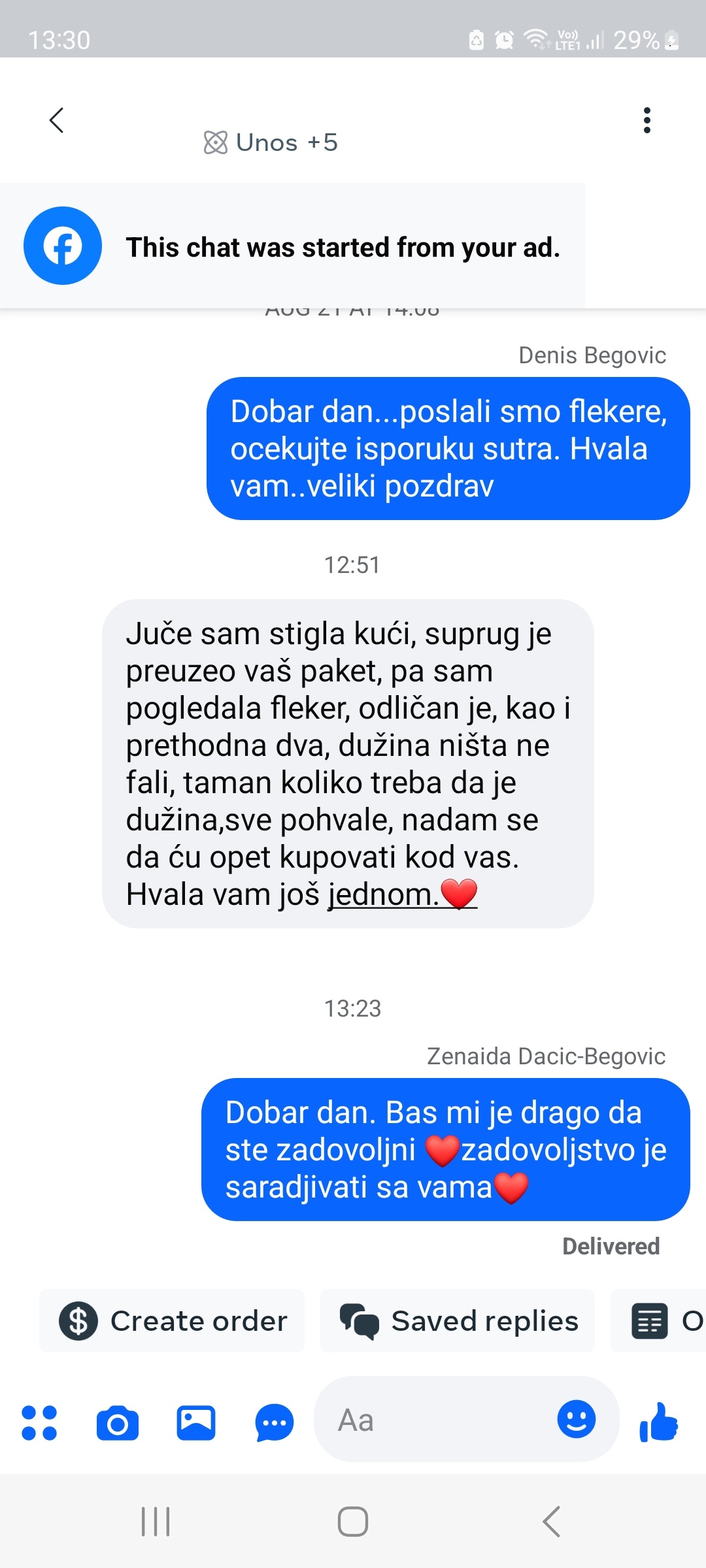
Task: Tap the speech bubble quick replies icon
Action: pos(275,1422)
